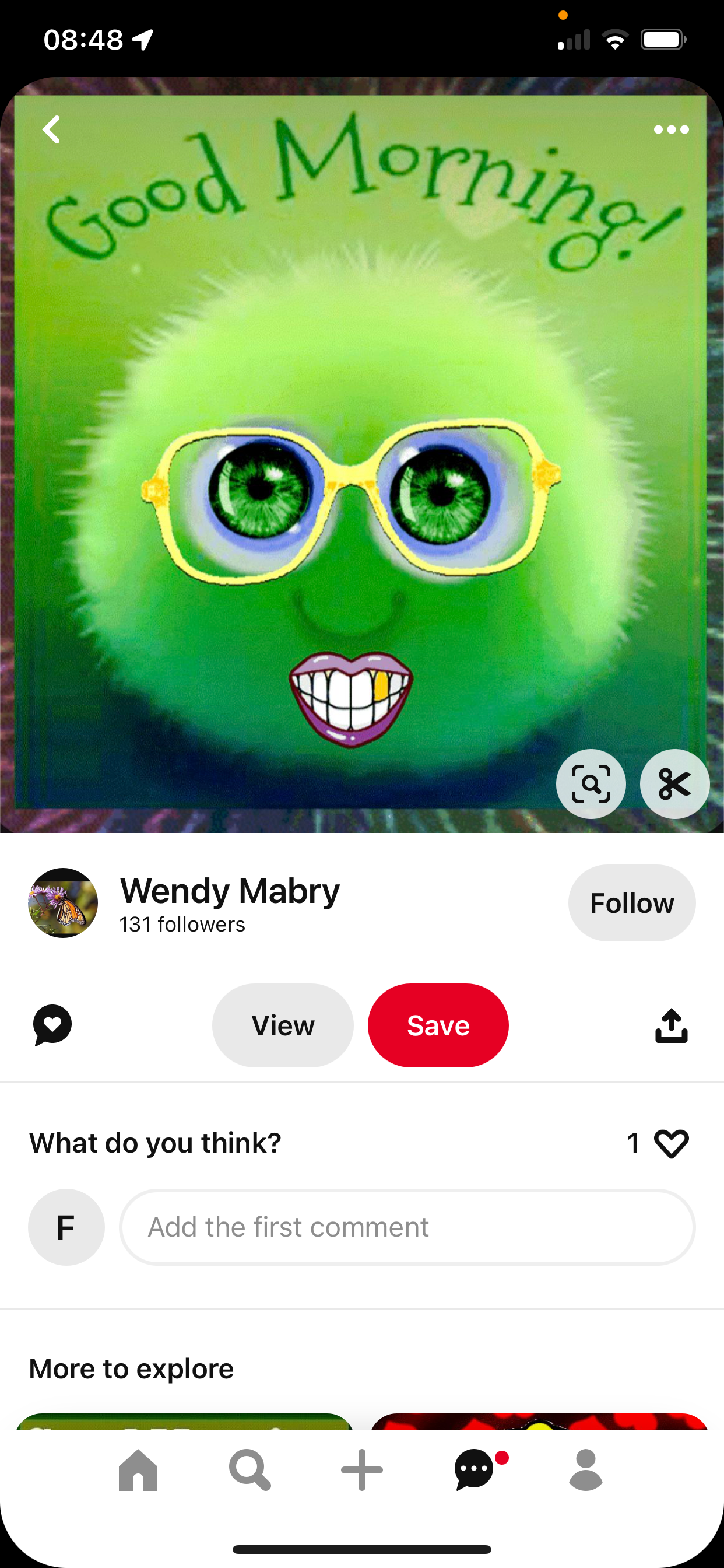
Task: Open the three-dot overflow menu
Action: [671, 129]
